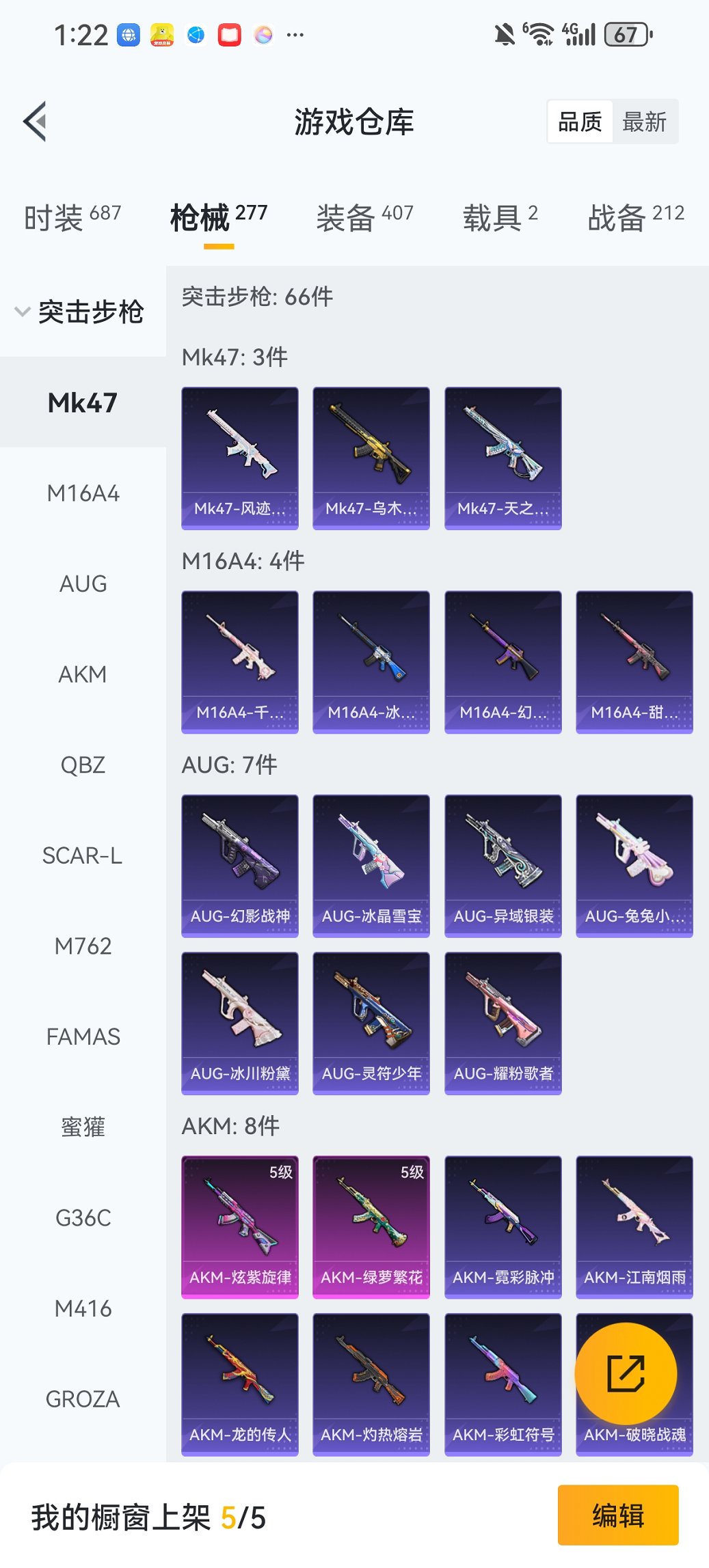The height and width of the screenshot is (1568, 709).
Task: Switch to the 战备 tab
Action: pyautogui.click(x=635, y=217)
